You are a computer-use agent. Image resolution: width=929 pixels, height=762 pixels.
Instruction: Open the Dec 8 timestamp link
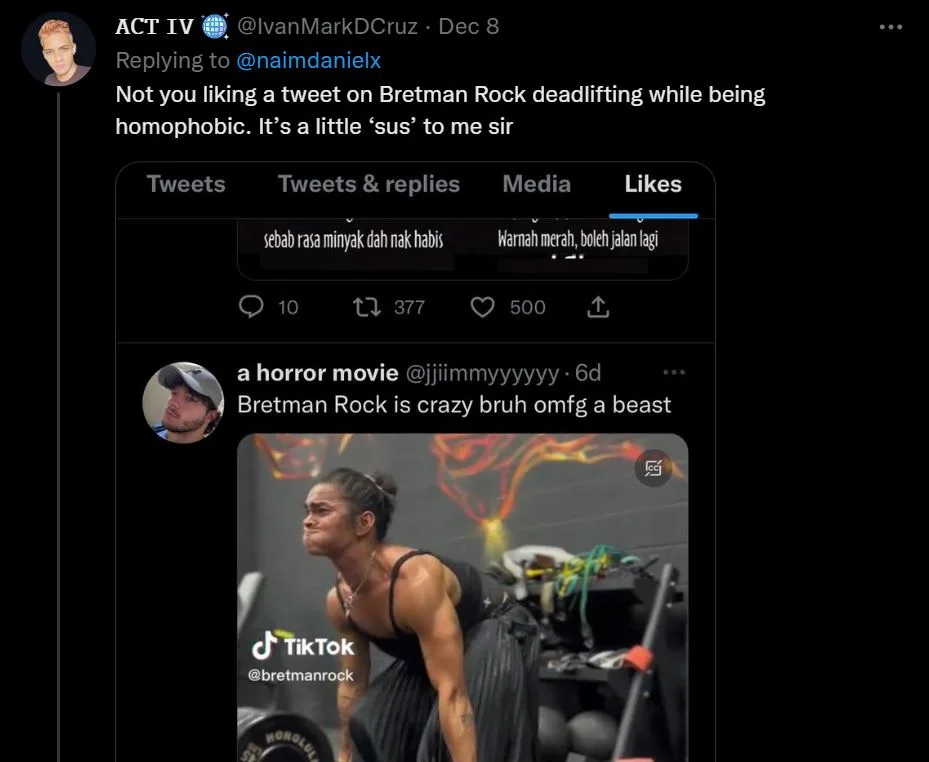468,27
